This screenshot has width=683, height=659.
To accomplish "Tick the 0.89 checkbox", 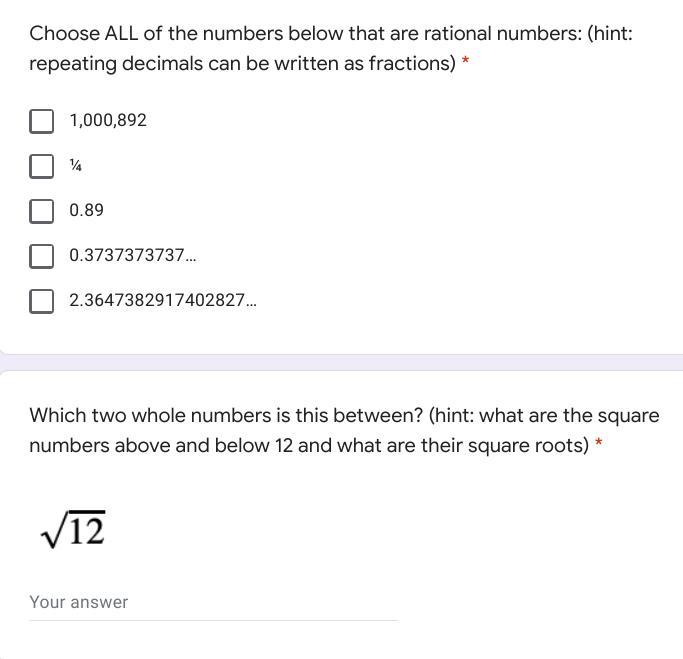I will [41, 211].
